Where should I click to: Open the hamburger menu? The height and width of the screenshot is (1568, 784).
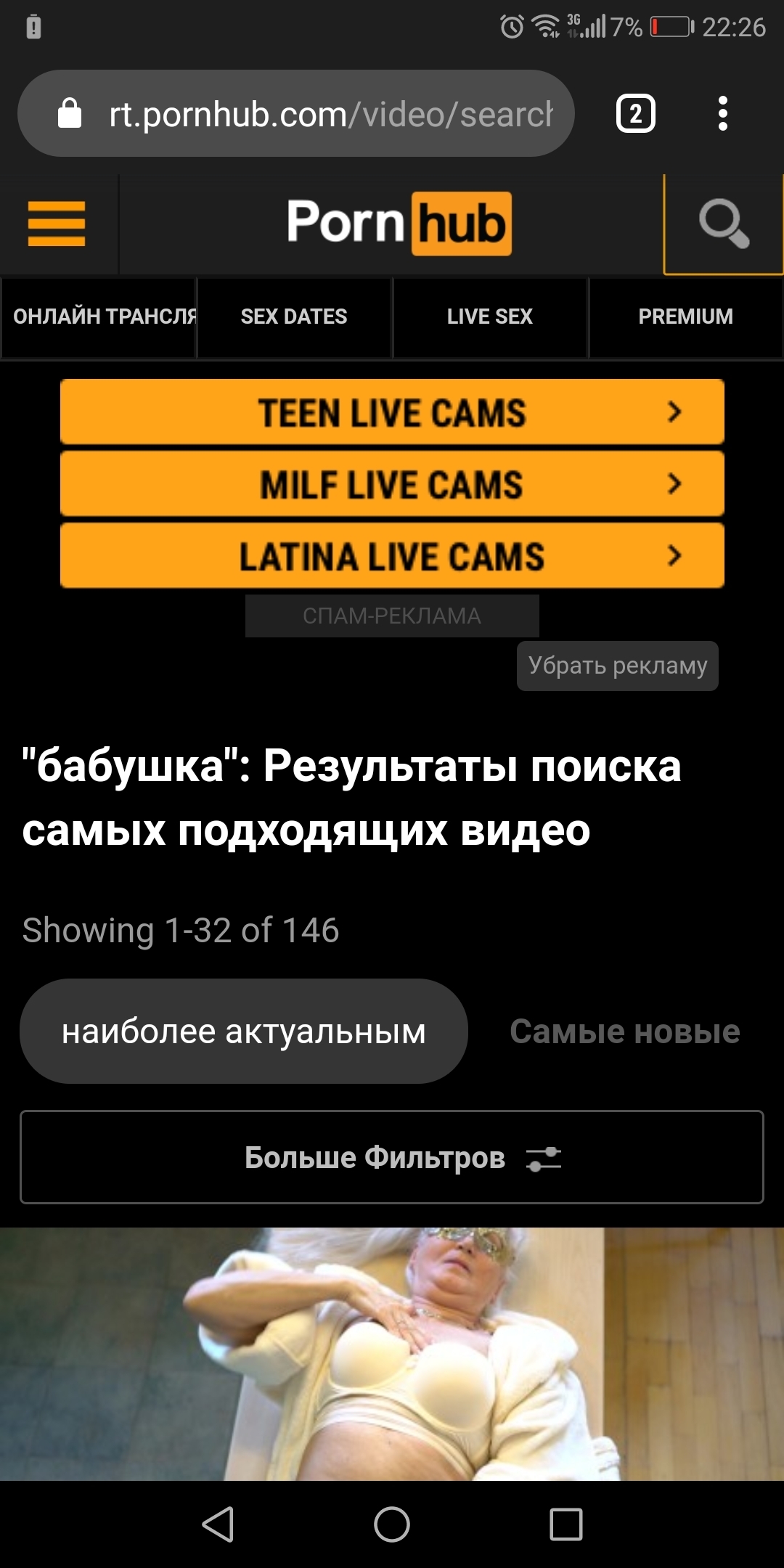tap(57, 224)
